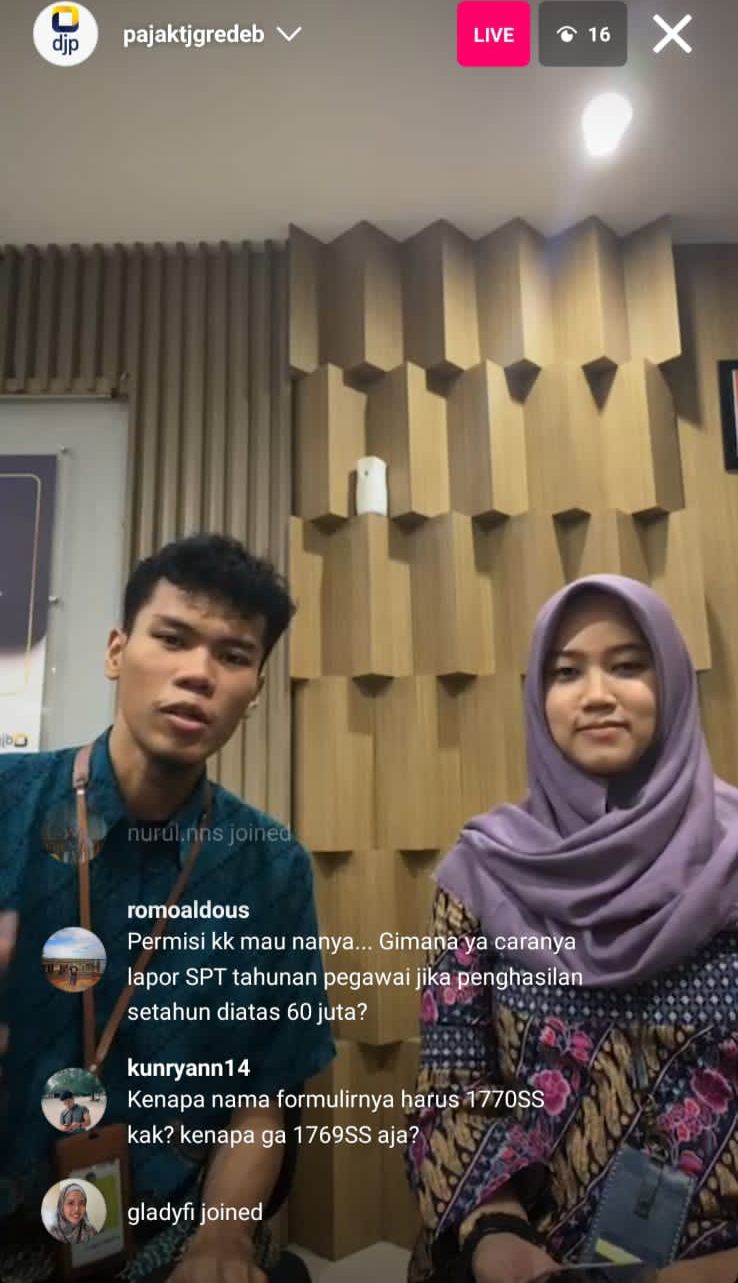Open romoaldous commenter profile

coord(74,959)
